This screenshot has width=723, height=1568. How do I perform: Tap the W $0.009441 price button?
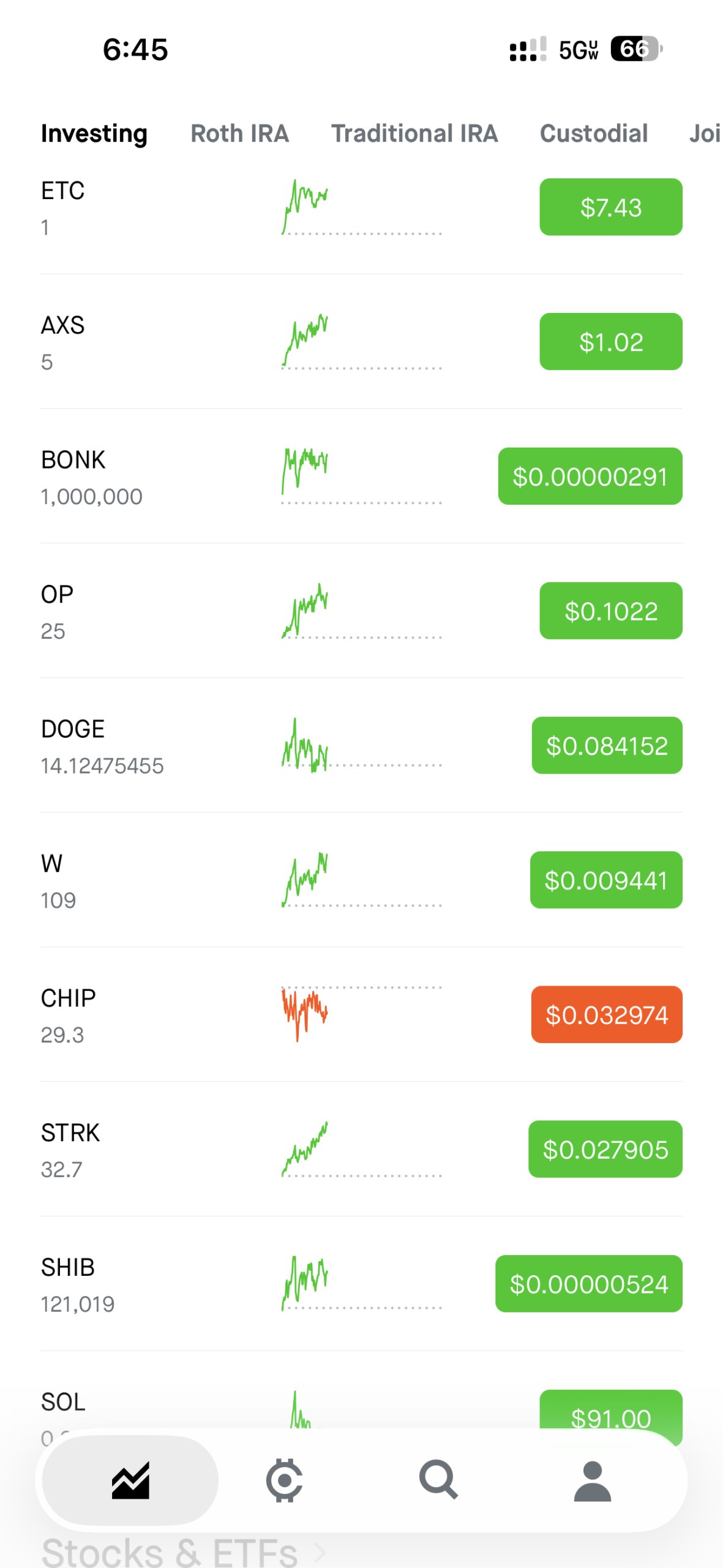coord(606,880)
